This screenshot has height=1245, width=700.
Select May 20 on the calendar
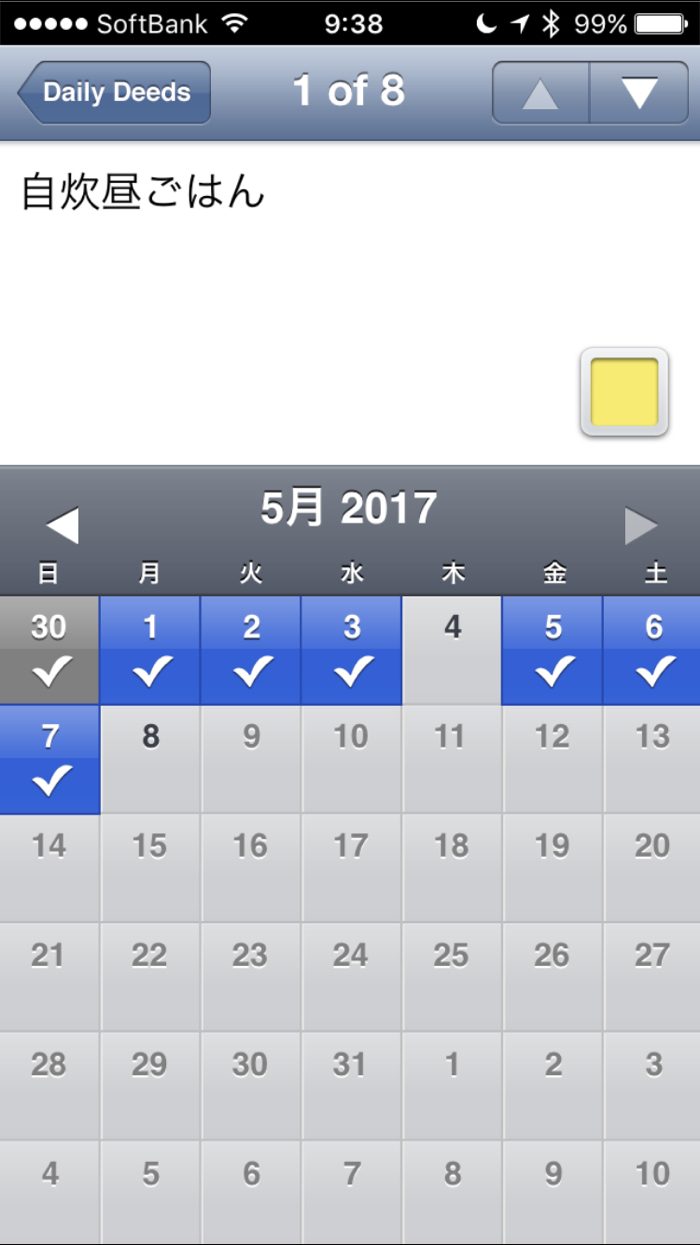click(x=652, y=867)
